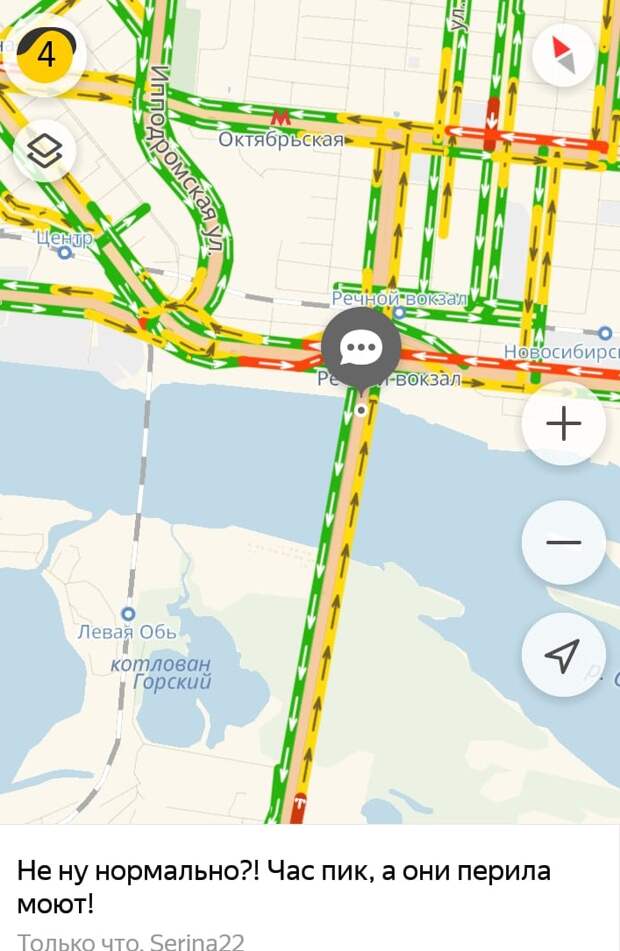Open the comment card by Serina22
620x951 pixels.
pyautogui.click(x=300, y=890)
